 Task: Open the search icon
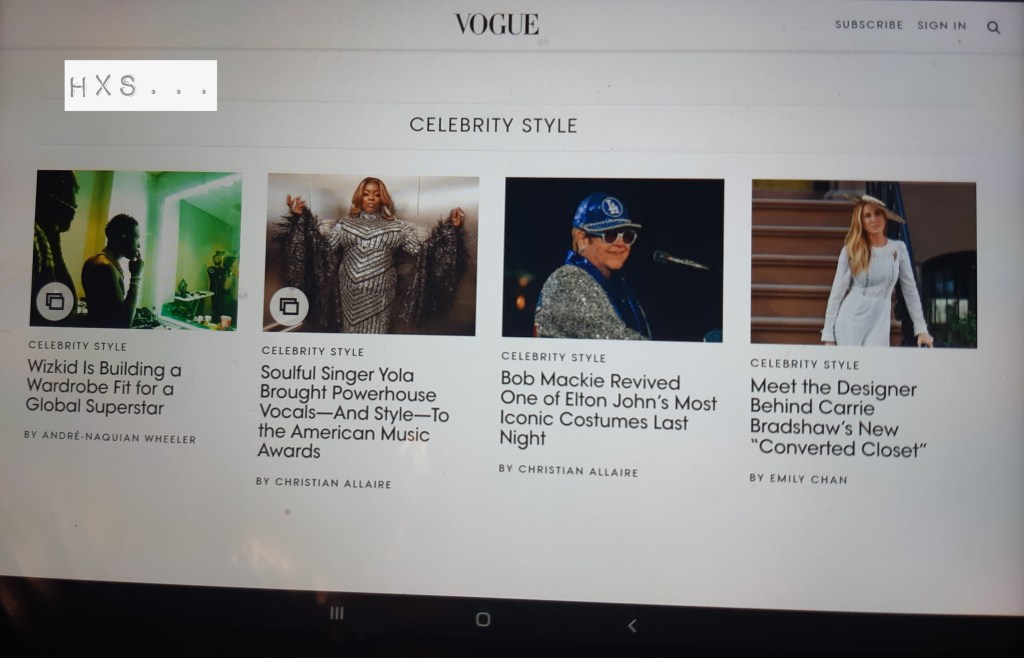pyautogui.click(x=993, y=27)
